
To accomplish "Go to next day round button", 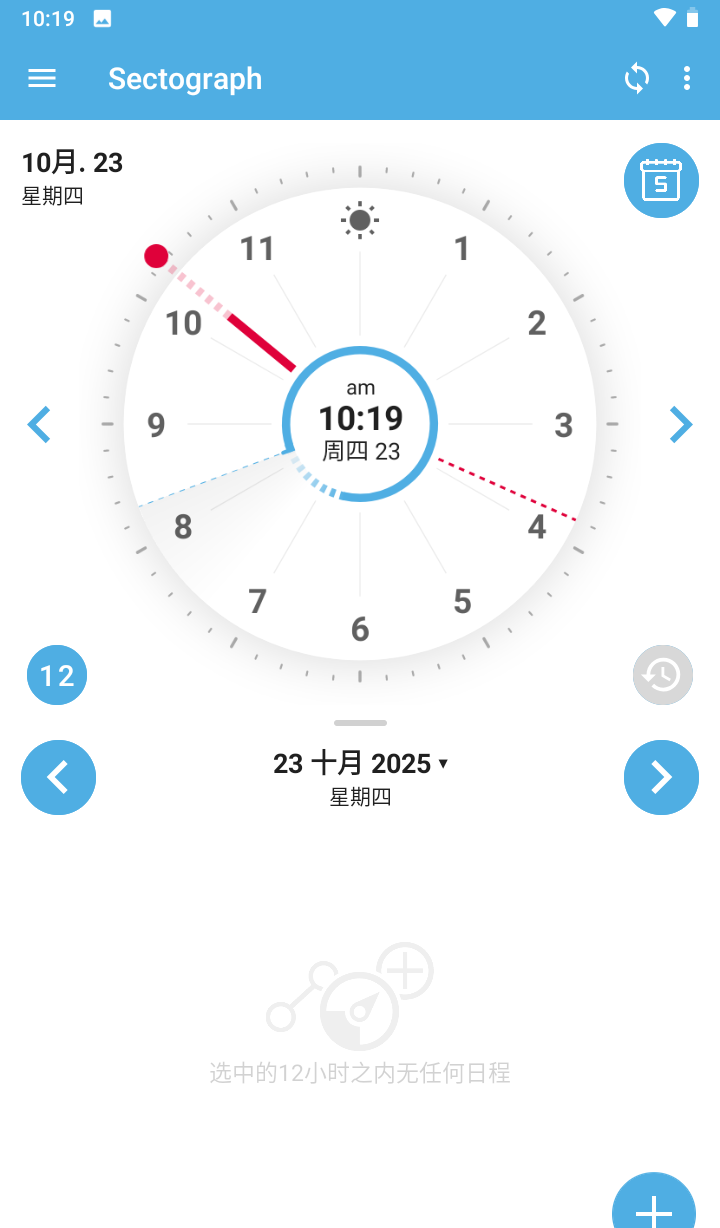I will (x=661, y=777).
